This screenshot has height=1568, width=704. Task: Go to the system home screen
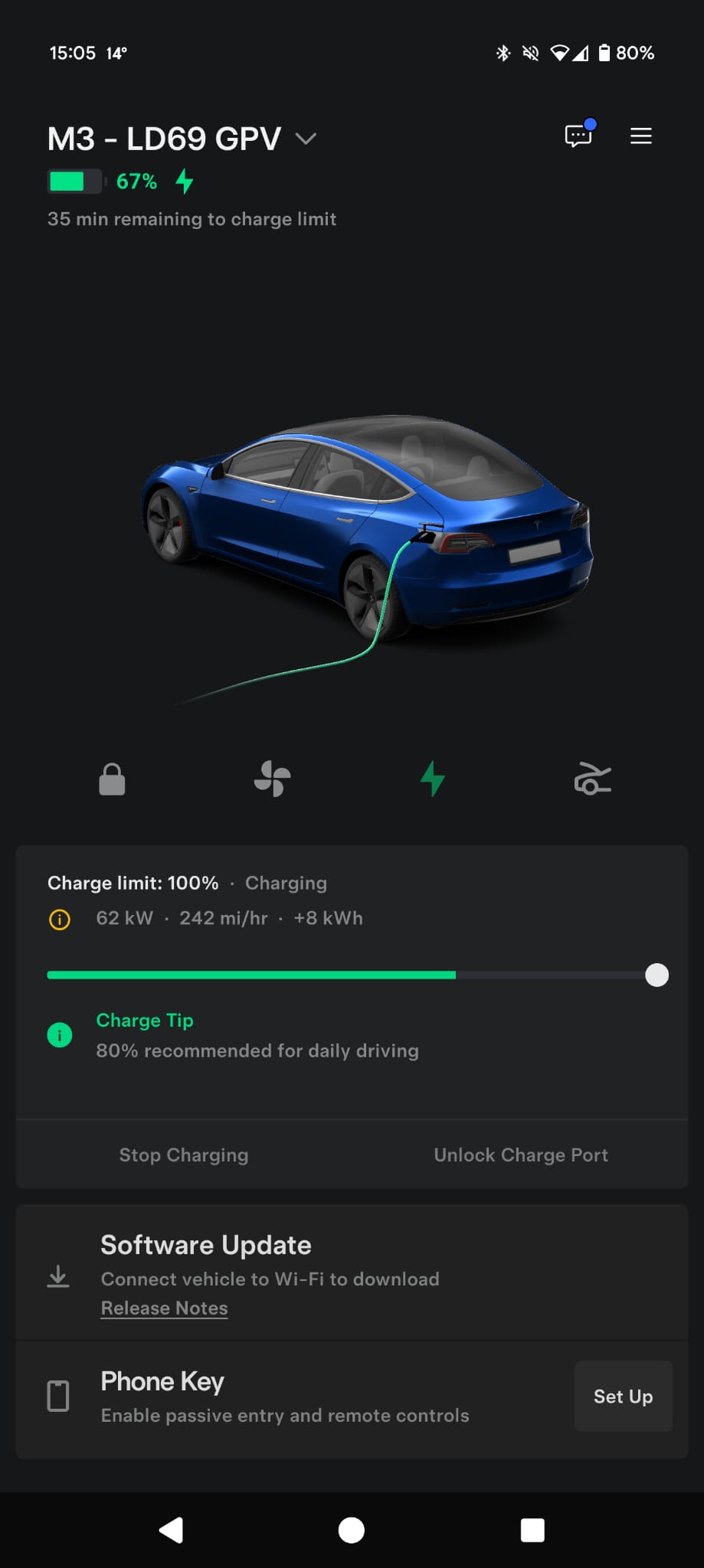point(352,1530)
